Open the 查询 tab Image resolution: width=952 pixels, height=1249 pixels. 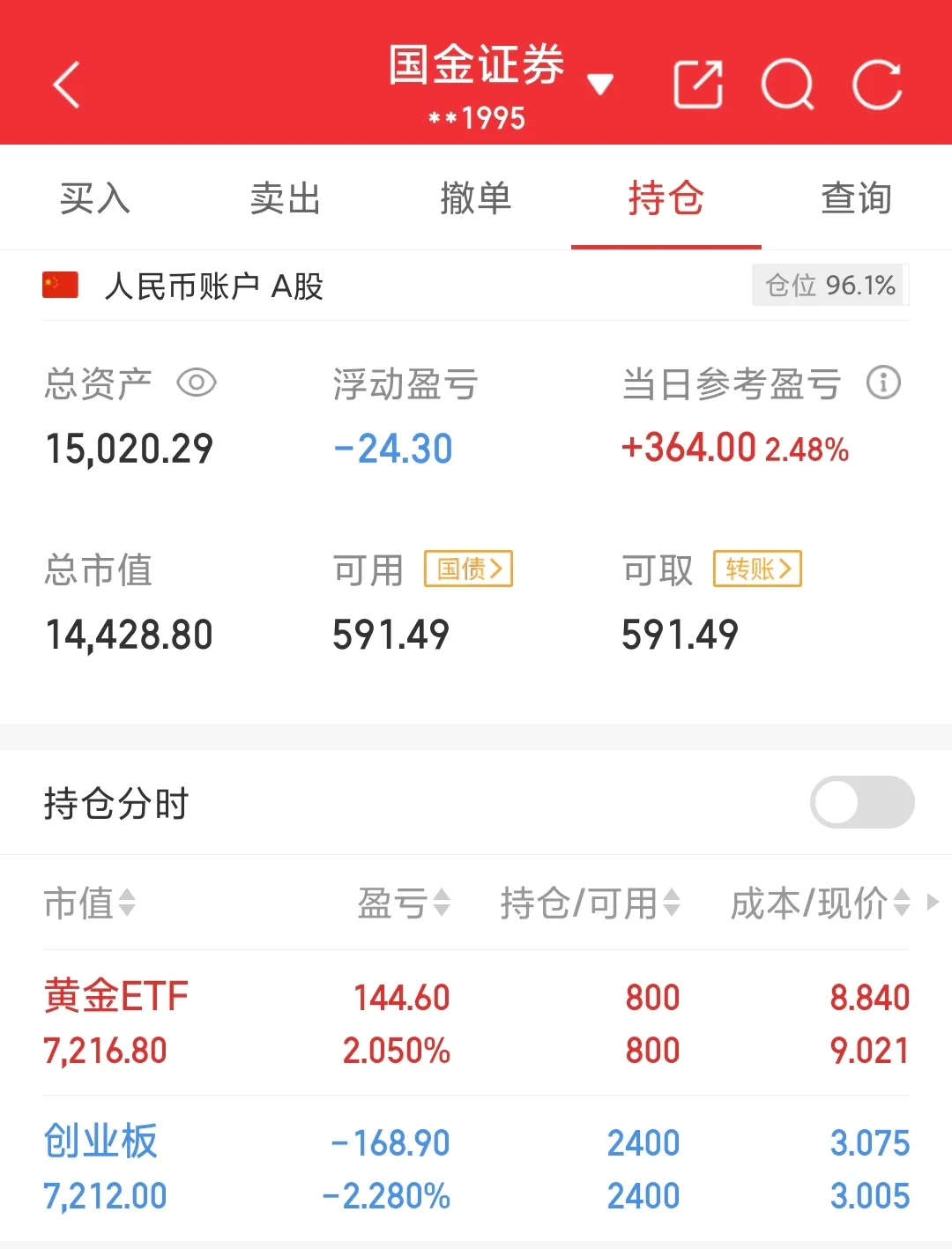click(x=856, y=198)
